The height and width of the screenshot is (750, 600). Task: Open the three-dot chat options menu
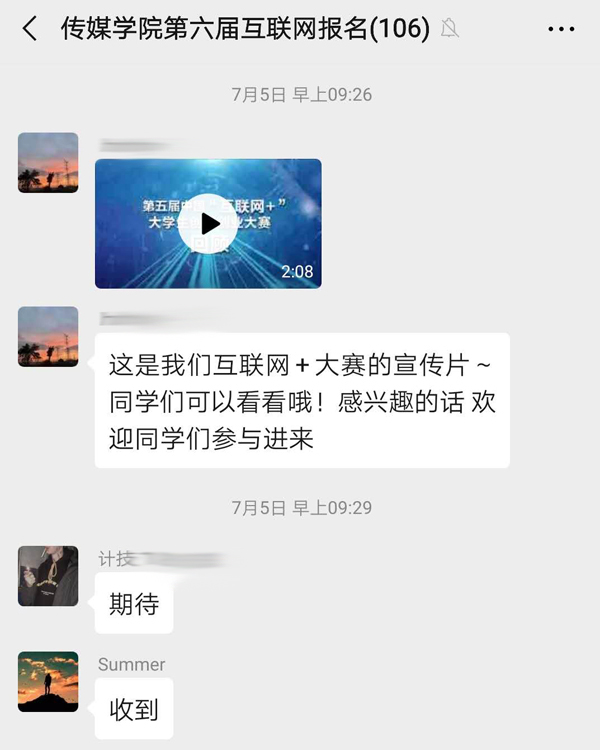561,30
